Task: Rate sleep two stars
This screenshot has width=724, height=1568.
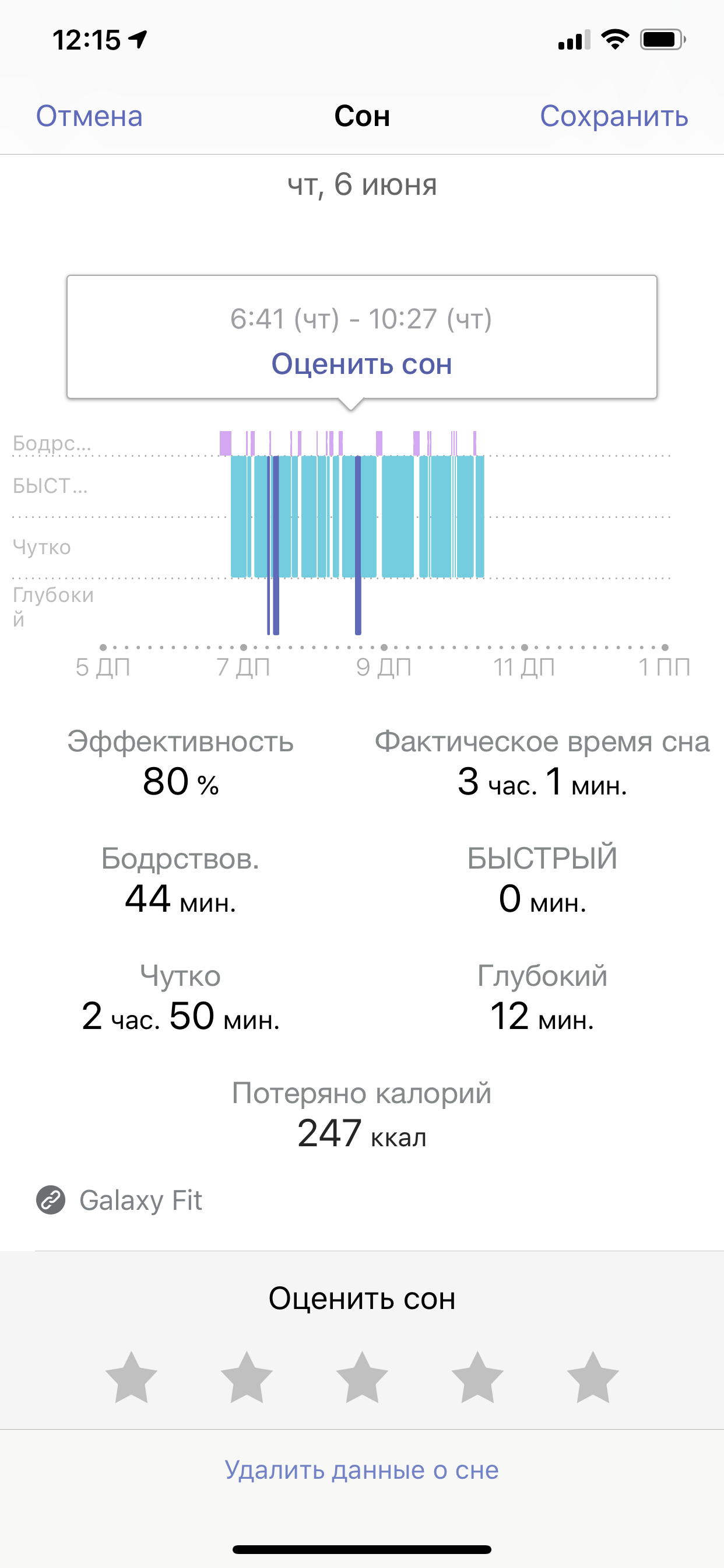Action: pos(247,1378)
